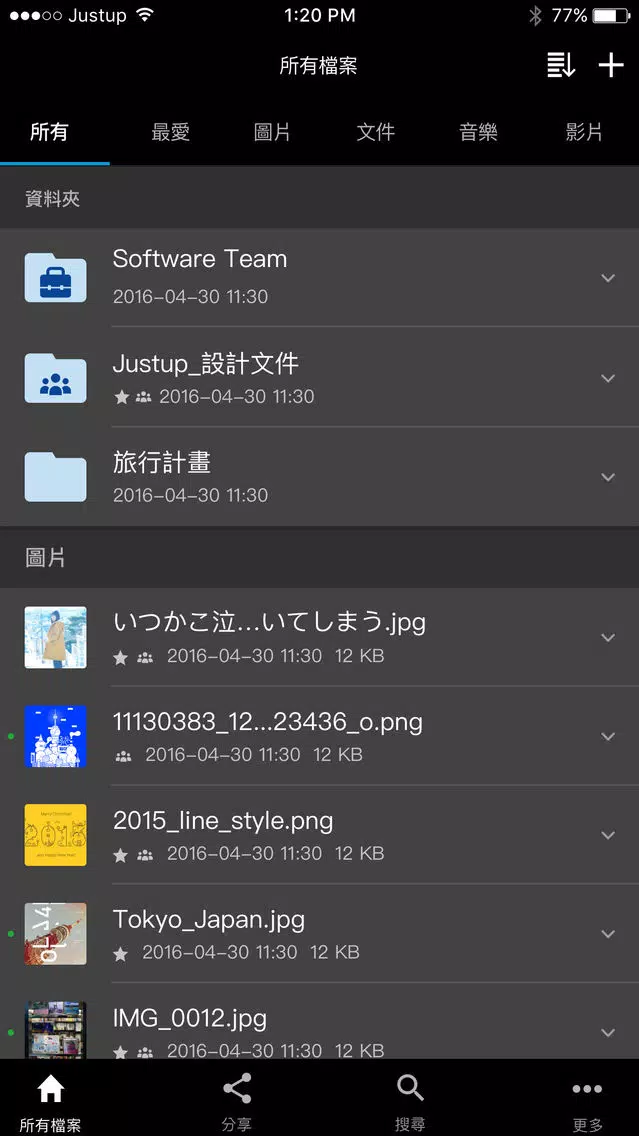Image resolution: width=639 pixels, height=1136 pixels.
Task: Expand options for the 旅行計畫 folder
Action: 609,477
